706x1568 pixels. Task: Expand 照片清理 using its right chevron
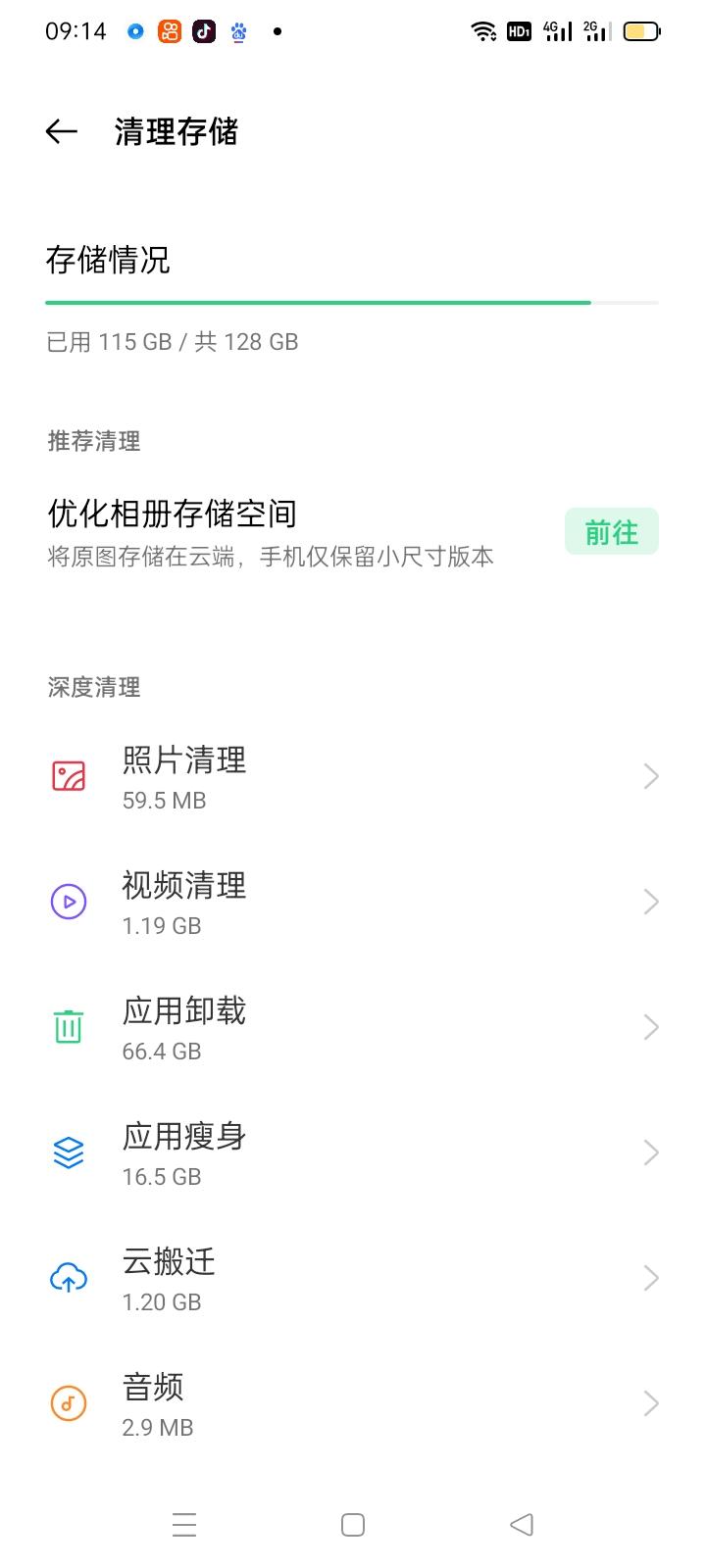pyautogui.click(x=650, y=775)
